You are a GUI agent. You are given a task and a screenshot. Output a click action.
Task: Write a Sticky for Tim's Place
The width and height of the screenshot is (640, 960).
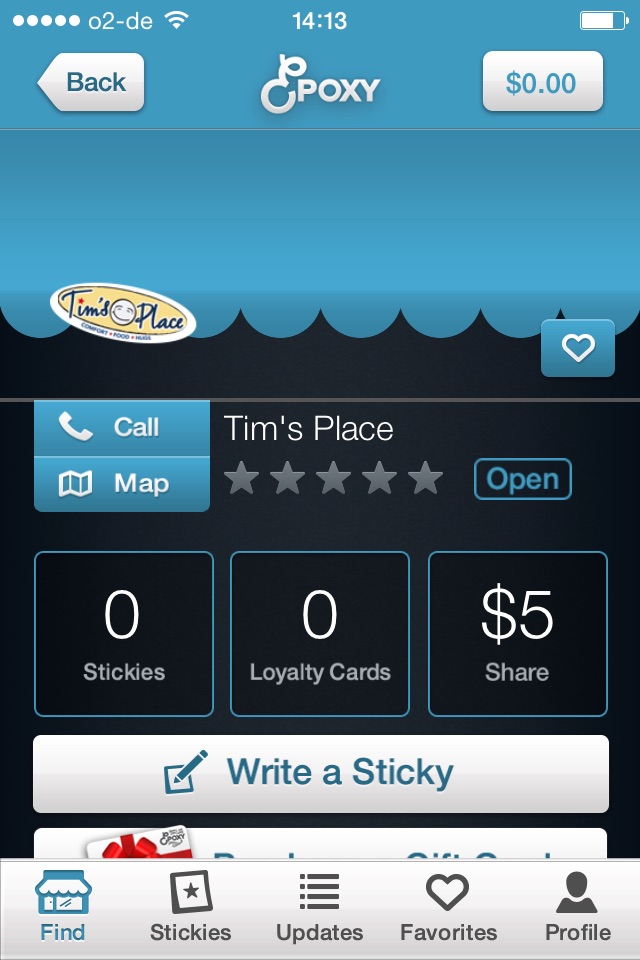click(320, 773)
